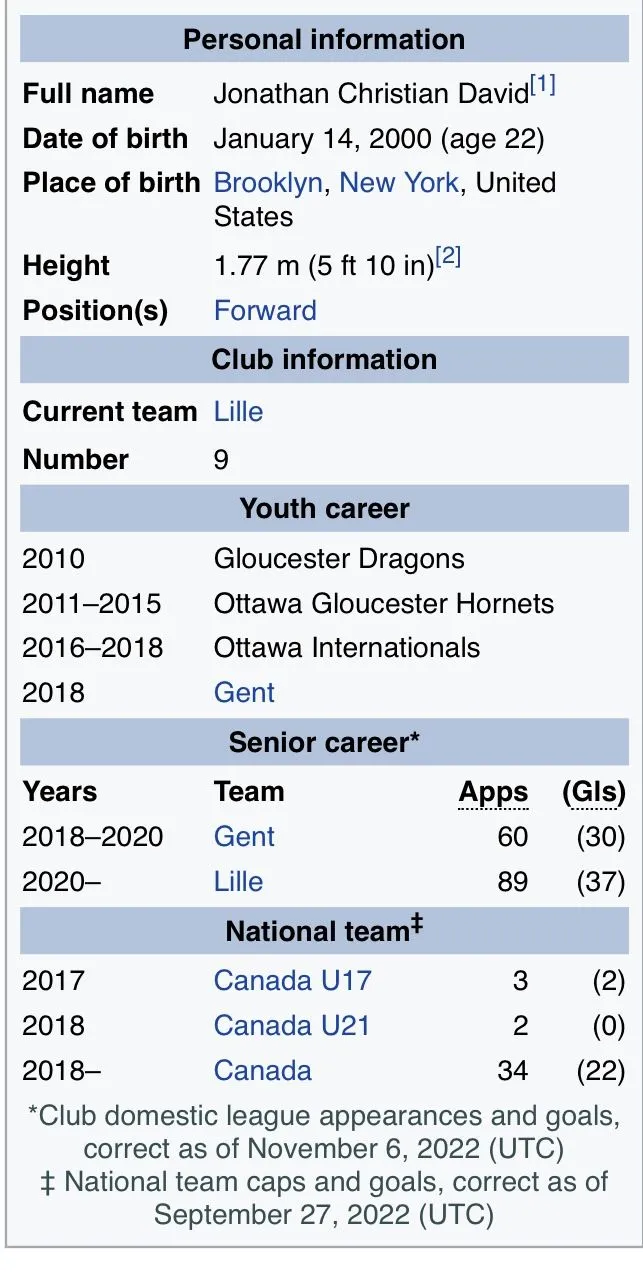Open Gent link for 2018–2020 senior career
The width and height of the screenshot is (643, 1273).
pos(244,837)
